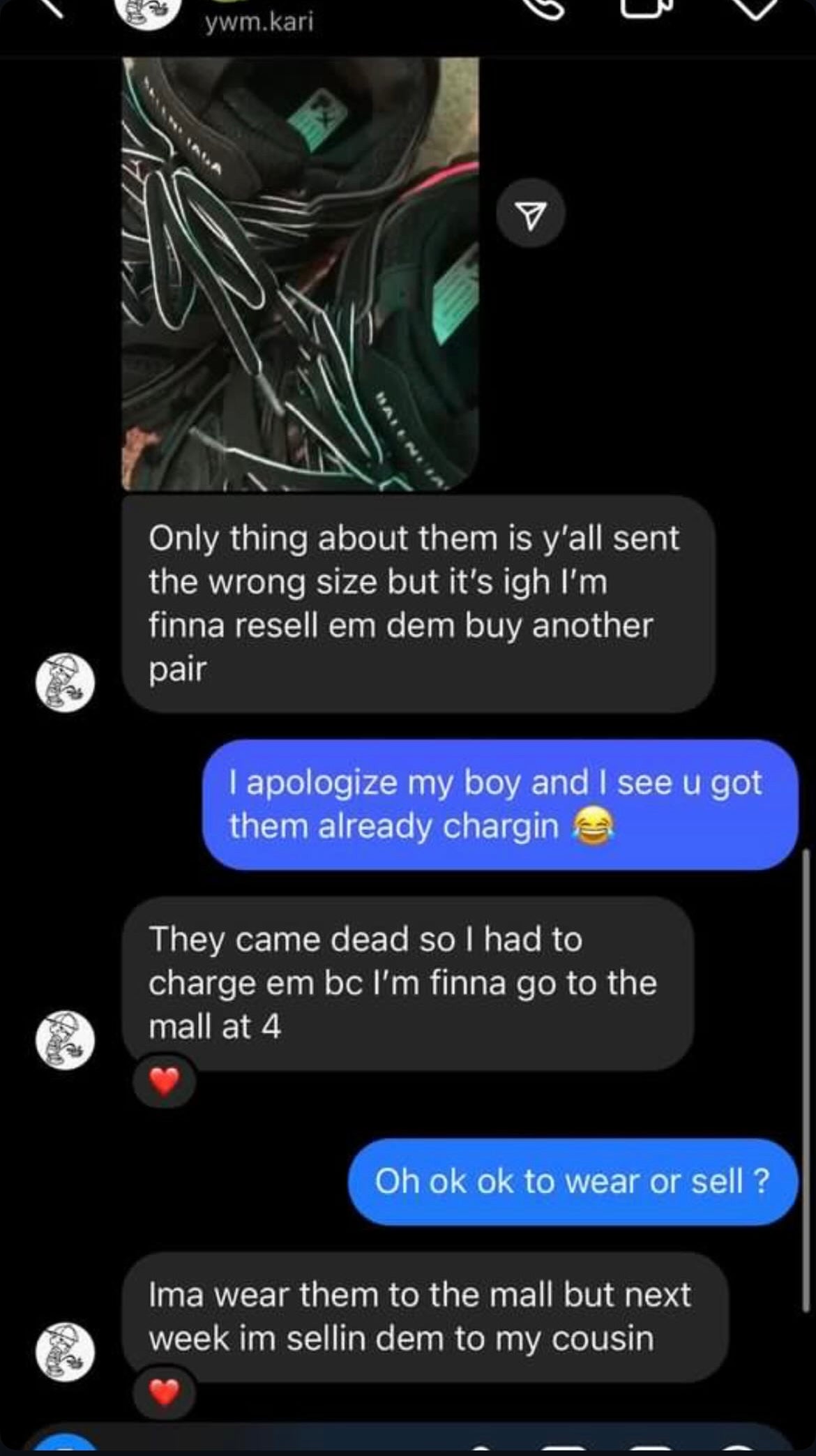Forward the sneaker photo using the share arrow
The image size is (816, 1456).
coord(531,213)
